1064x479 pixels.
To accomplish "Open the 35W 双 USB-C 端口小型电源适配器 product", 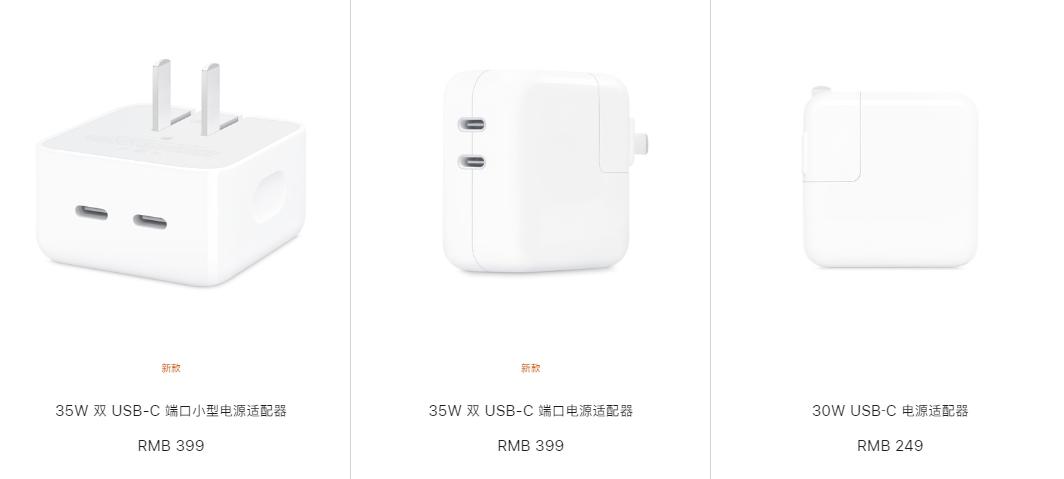I will (x=171, y=411).
